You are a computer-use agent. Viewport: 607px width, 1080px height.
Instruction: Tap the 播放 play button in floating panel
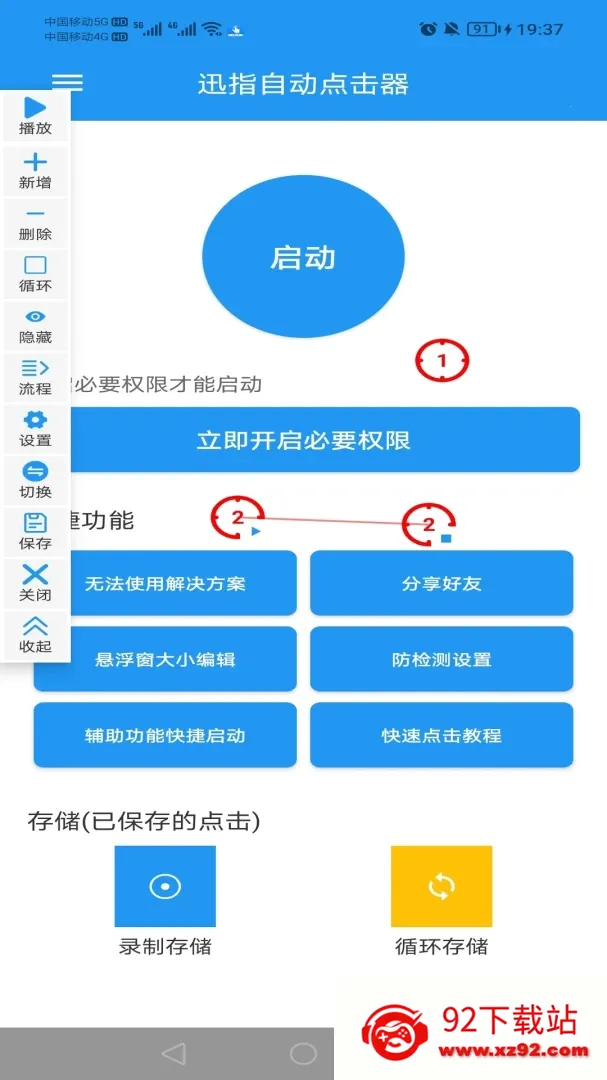coord(35,116)
